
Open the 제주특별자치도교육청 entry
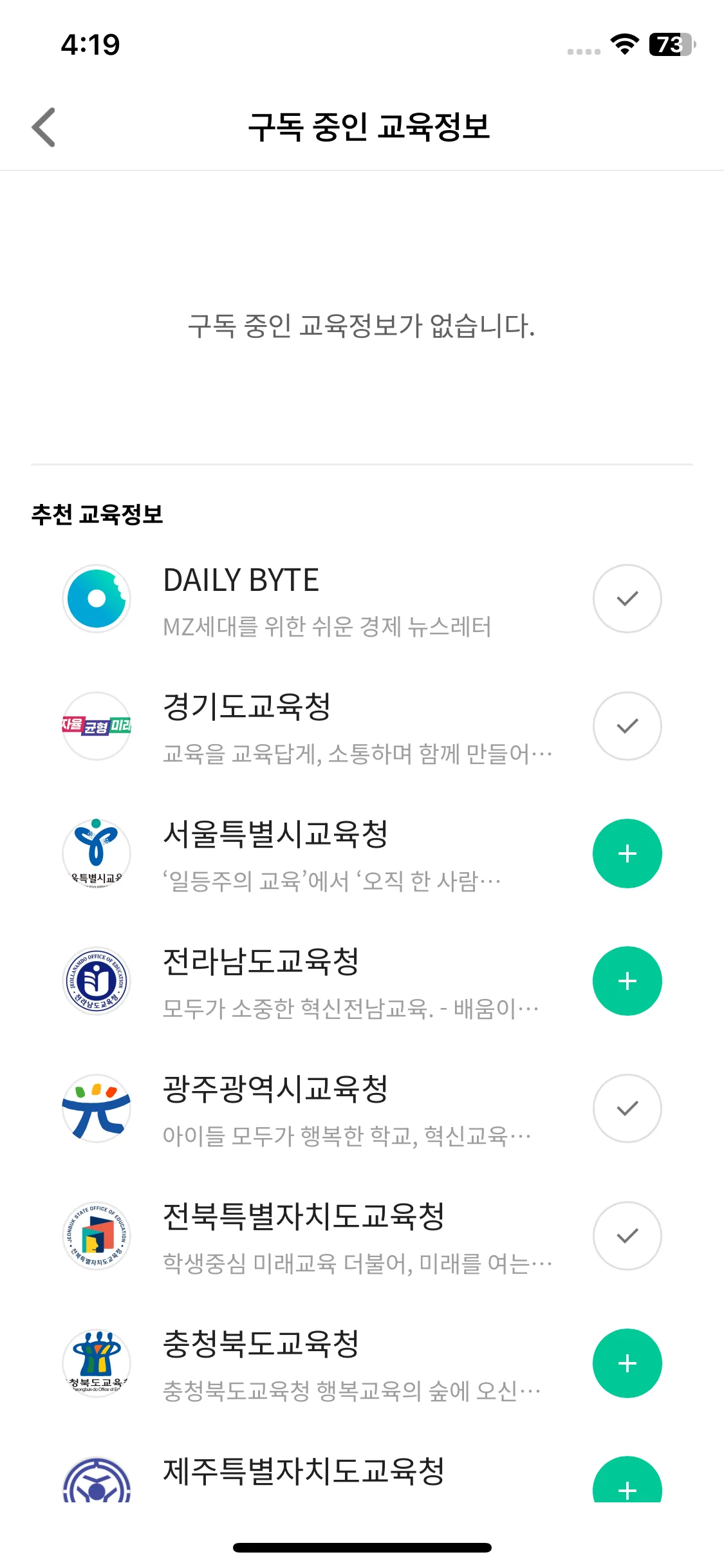coord(304,1473)
